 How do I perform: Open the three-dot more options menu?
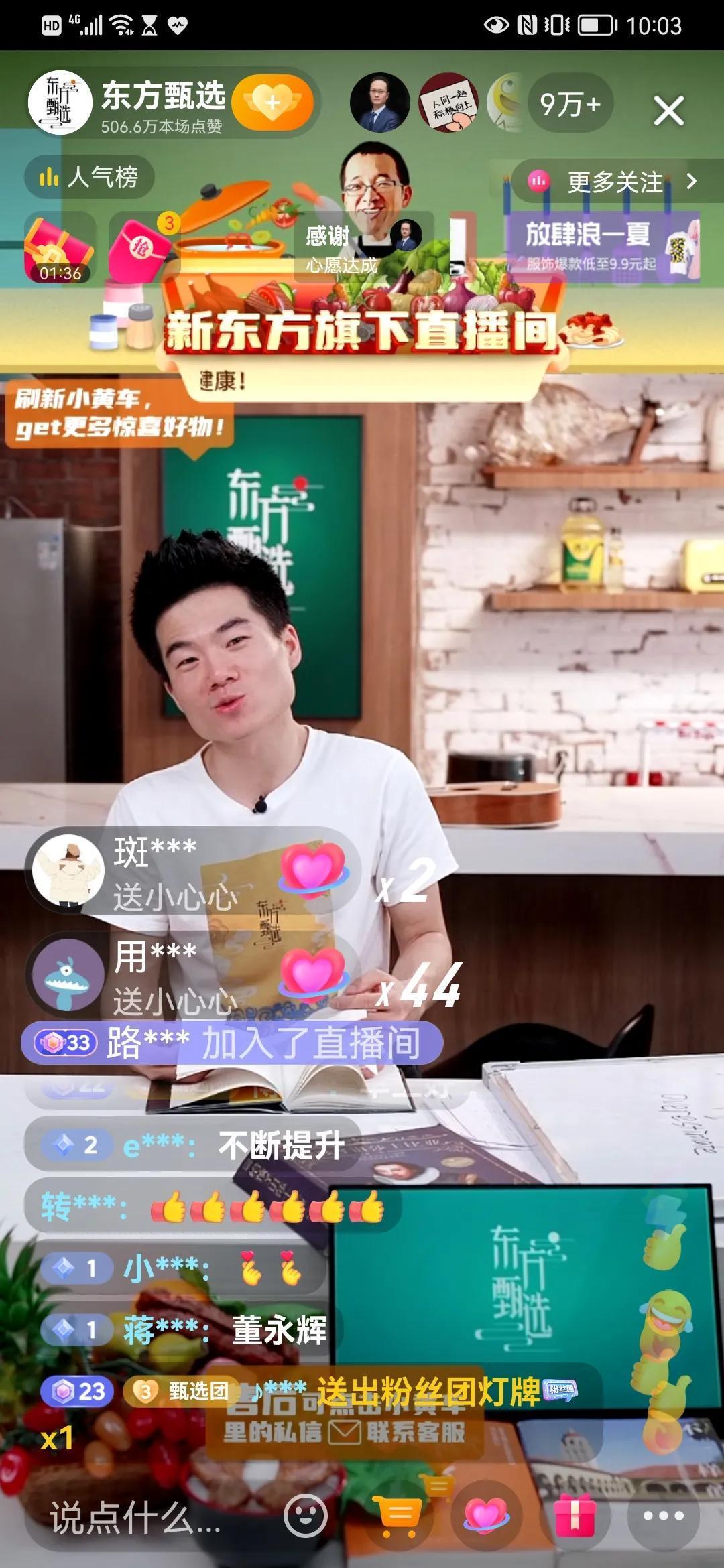click(x=663, y=1516)
